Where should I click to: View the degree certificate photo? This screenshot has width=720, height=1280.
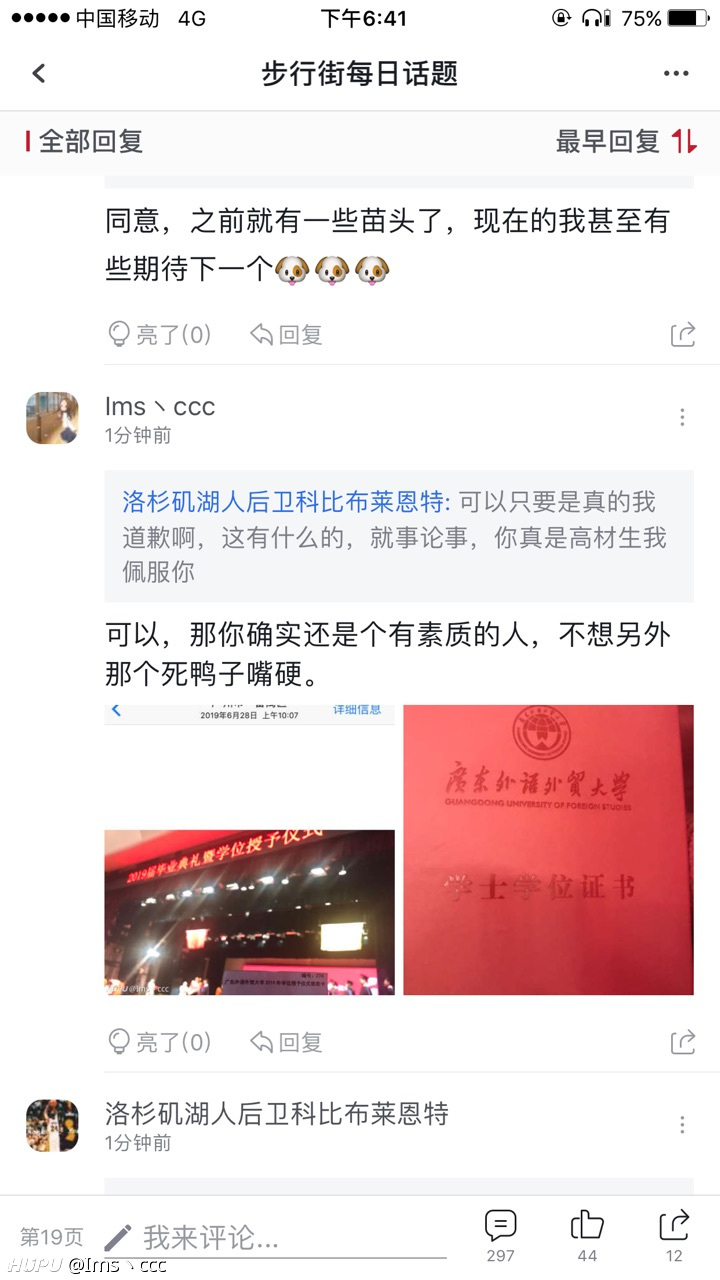coord(548,850)
